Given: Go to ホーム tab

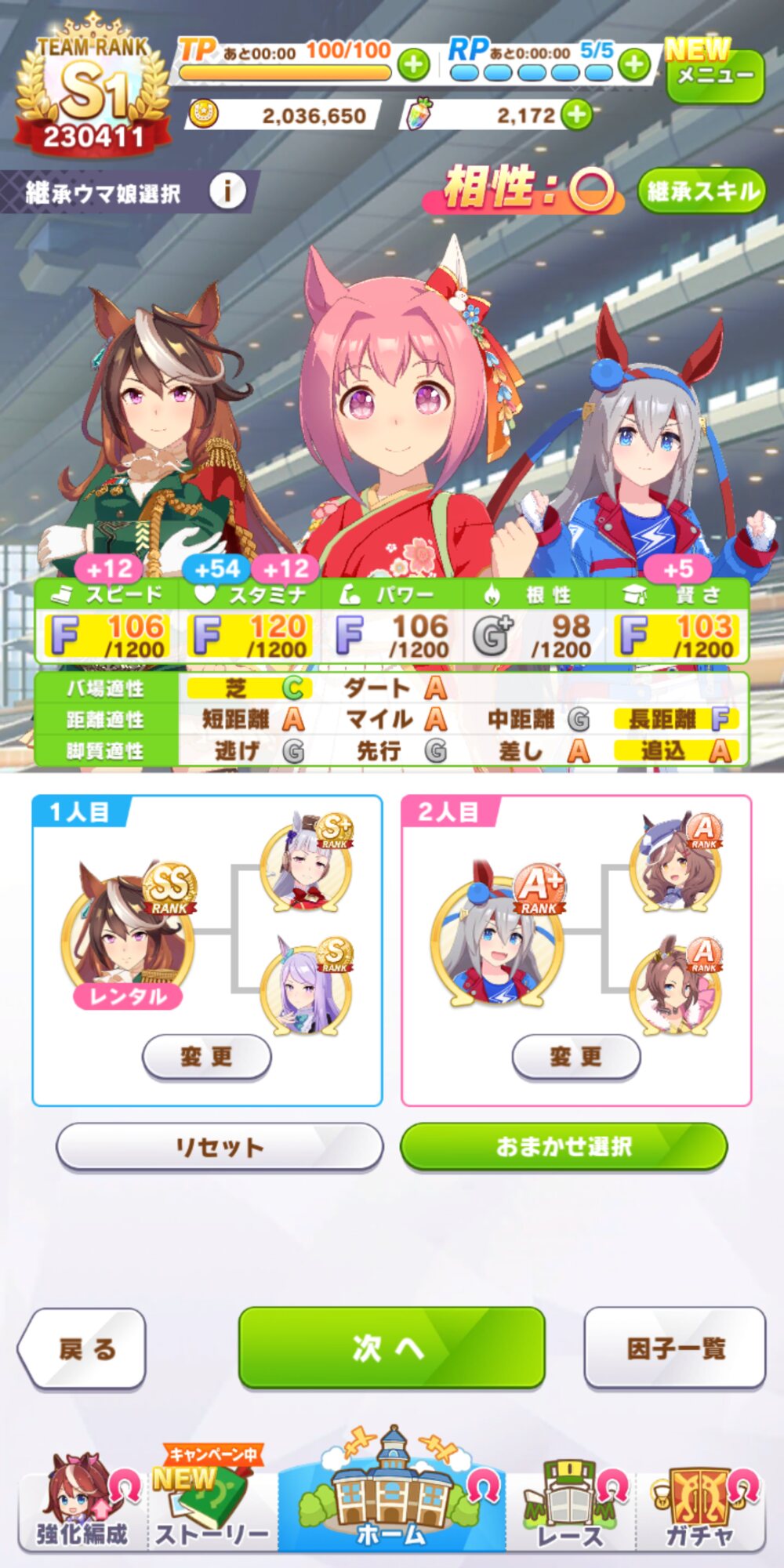Looking at the screenshot, I should [x=391, y=1494].
